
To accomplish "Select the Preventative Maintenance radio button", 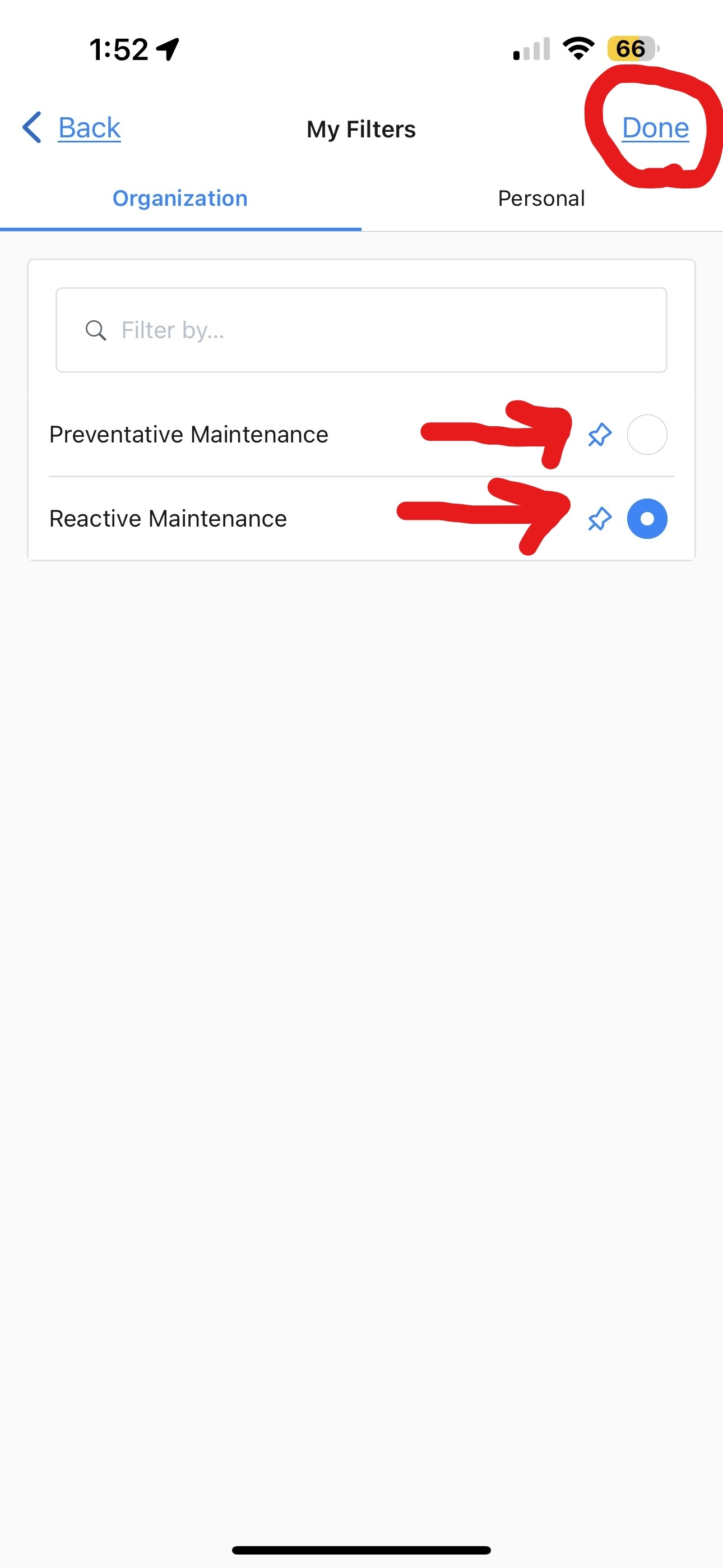I will tap(647, 435).
